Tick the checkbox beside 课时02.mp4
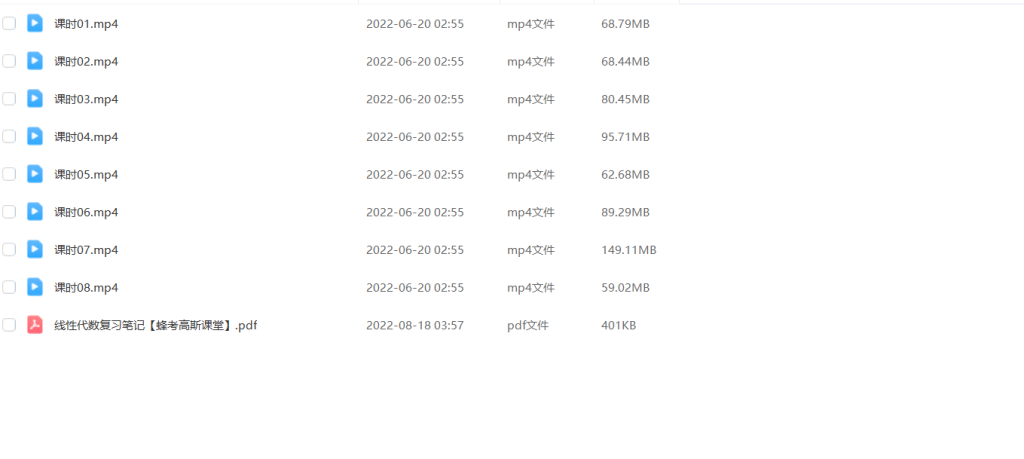 pos(9,61)
